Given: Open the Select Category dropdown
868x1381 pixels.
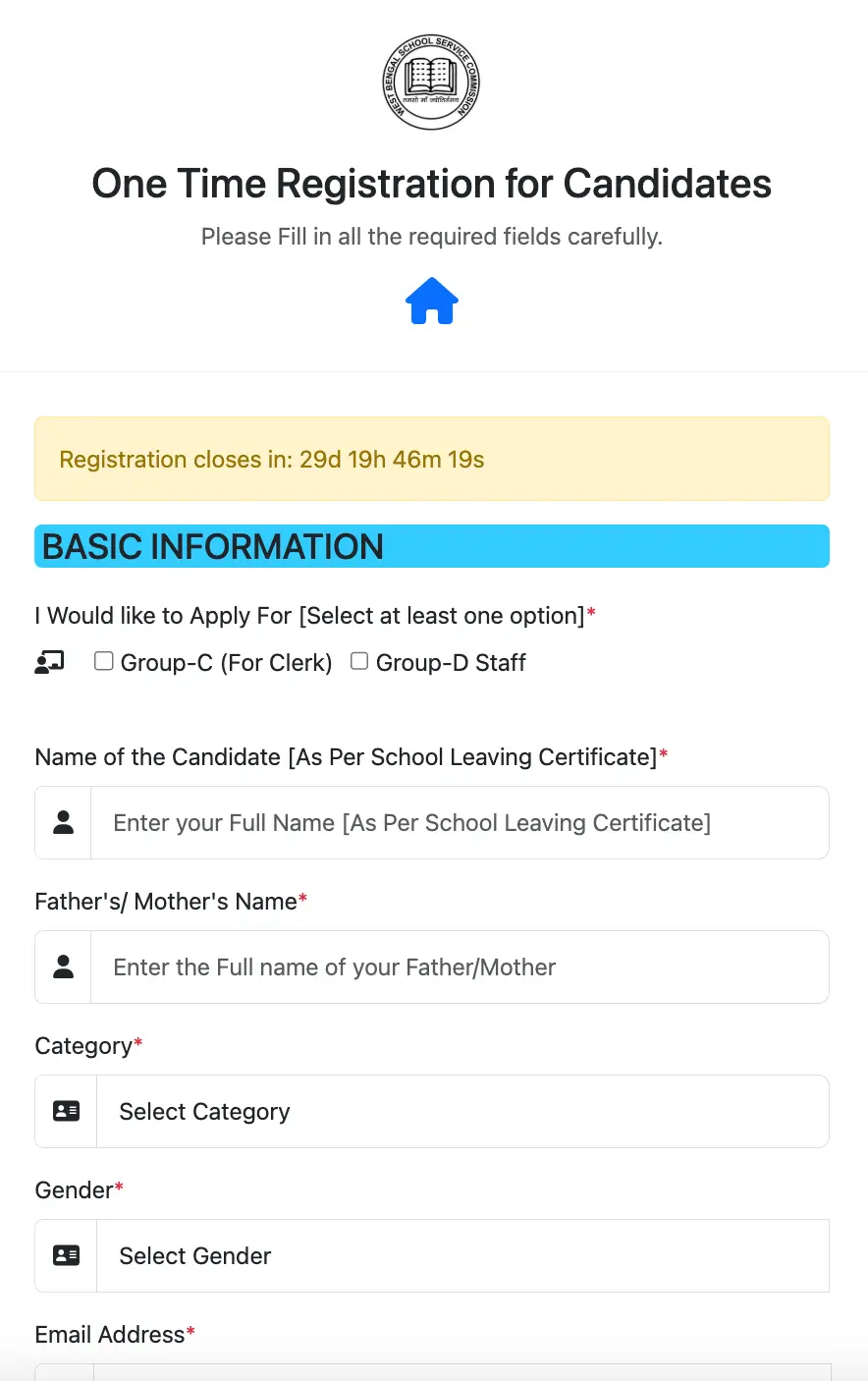Looking at the screenshot, I should pyautogui.click(x=461, y=1111).
